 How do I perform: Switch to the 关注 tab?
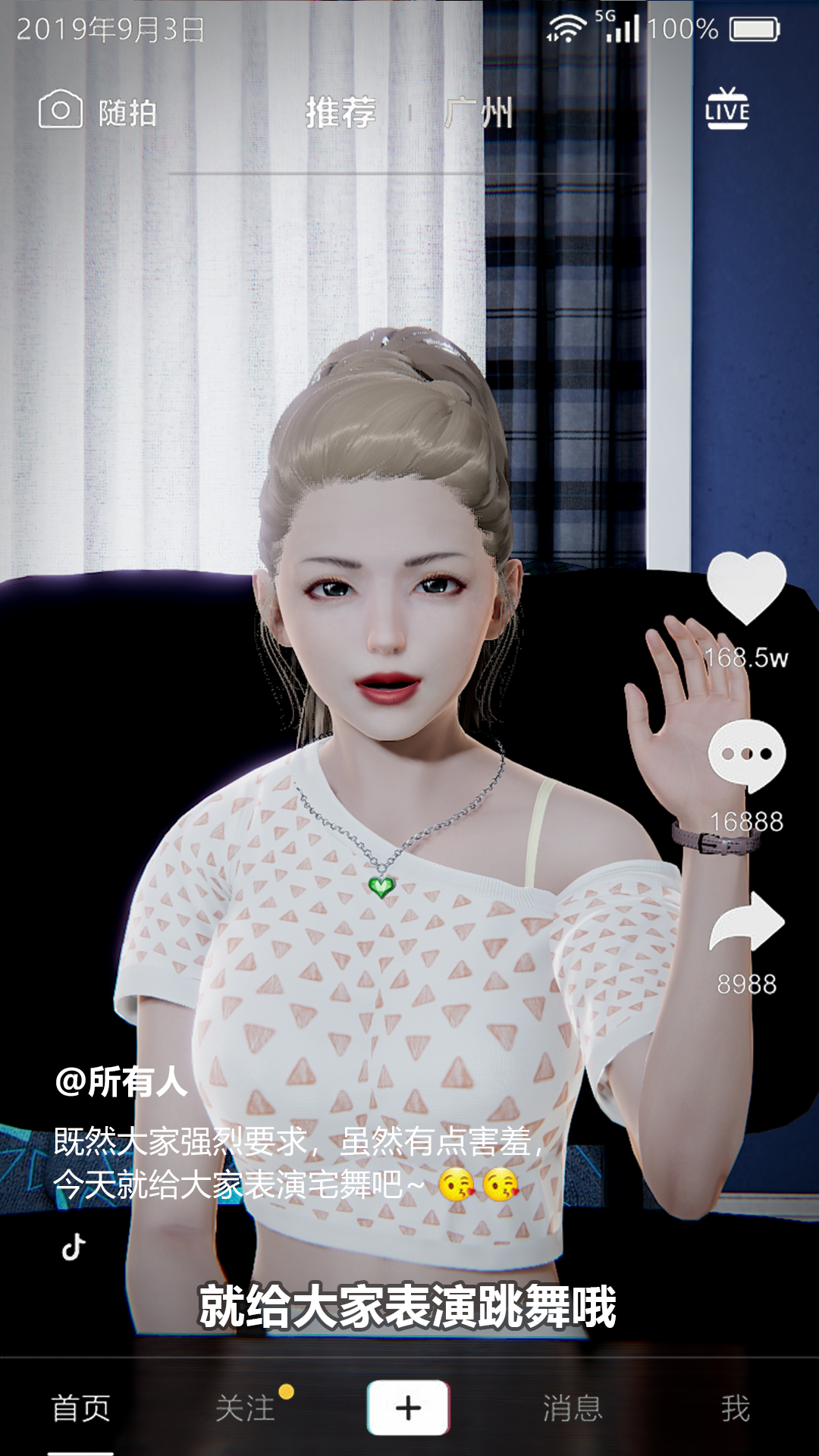[245, 1408]
